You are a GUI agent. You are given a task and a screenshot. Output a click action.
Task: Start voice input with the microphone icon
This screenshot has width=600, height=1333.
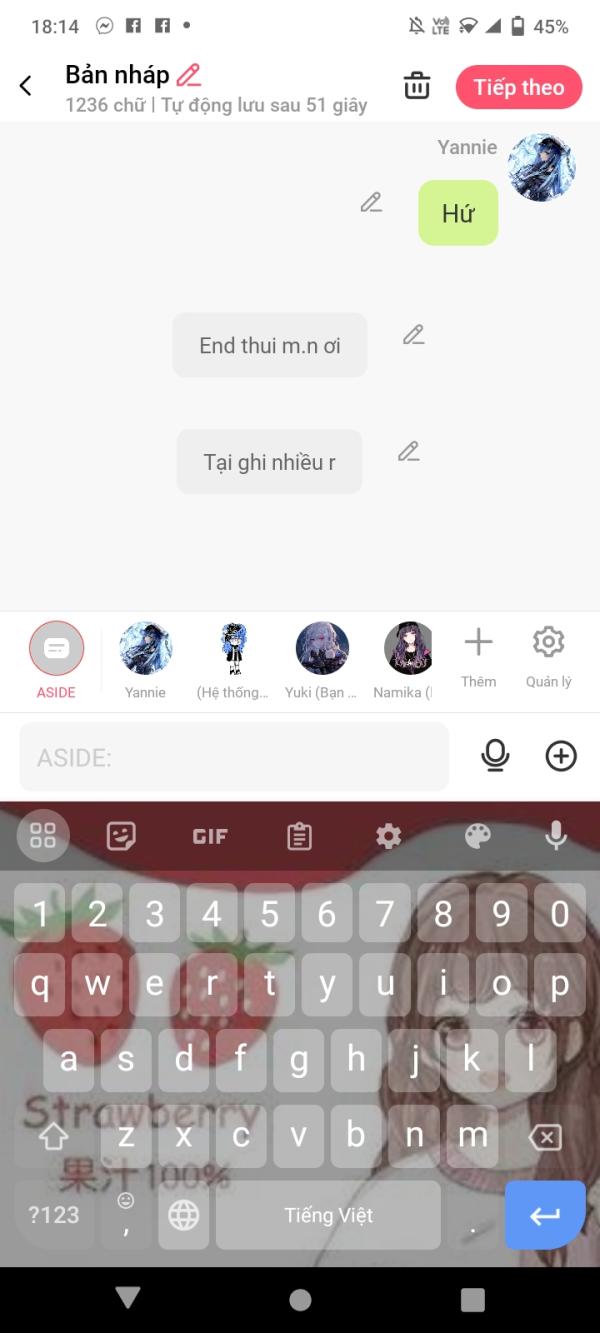[495, 757]
